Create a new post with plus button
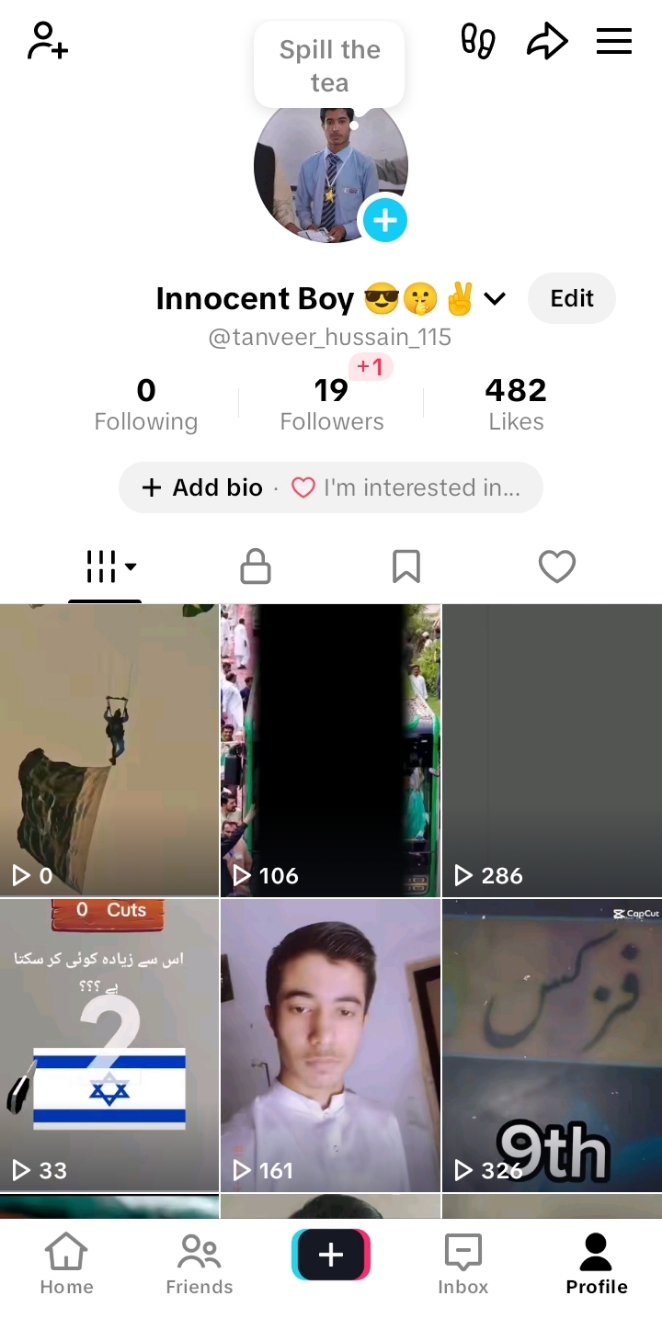662x1323 pixels. pyautogui.click(x=331, y=1255)
